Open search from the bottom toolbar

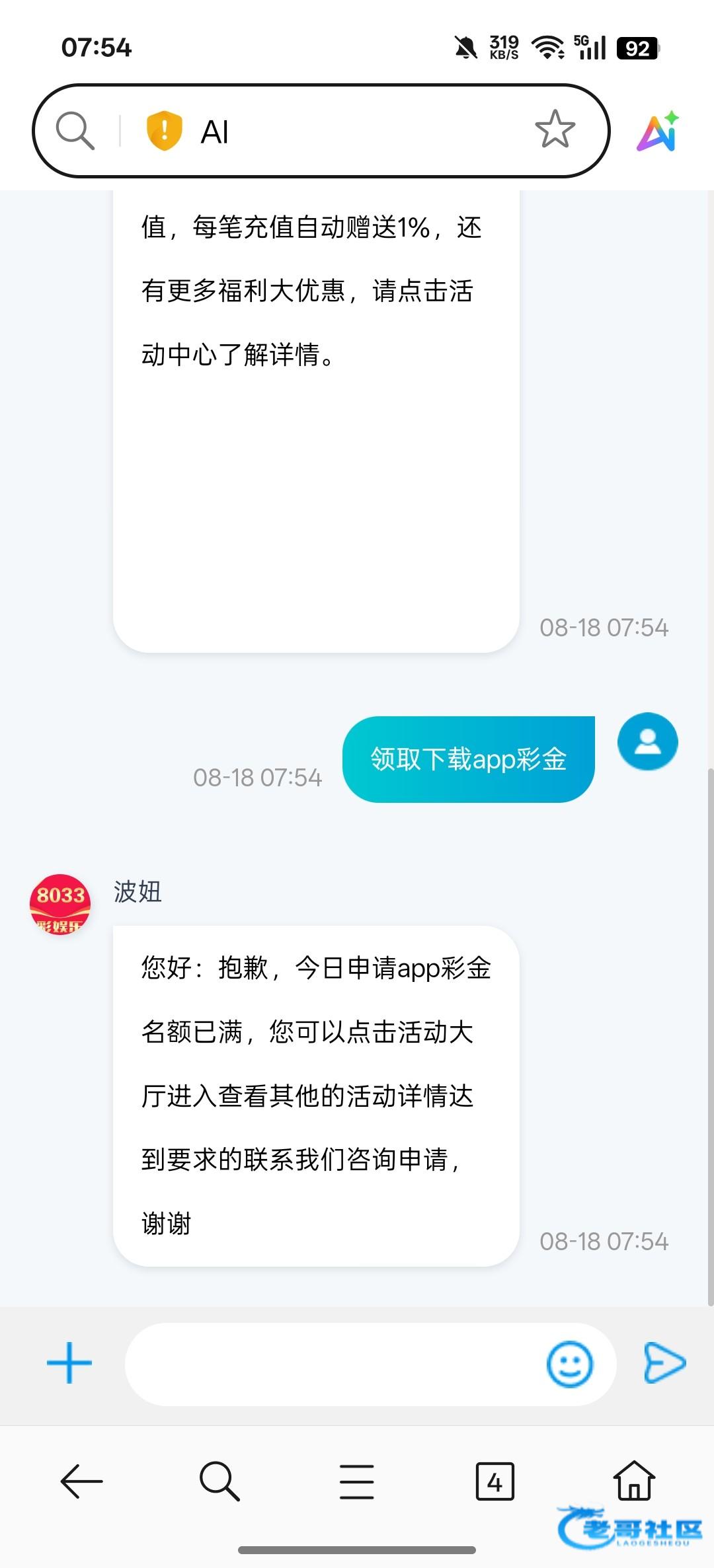pyautogui.click(x=219, y=1481)
